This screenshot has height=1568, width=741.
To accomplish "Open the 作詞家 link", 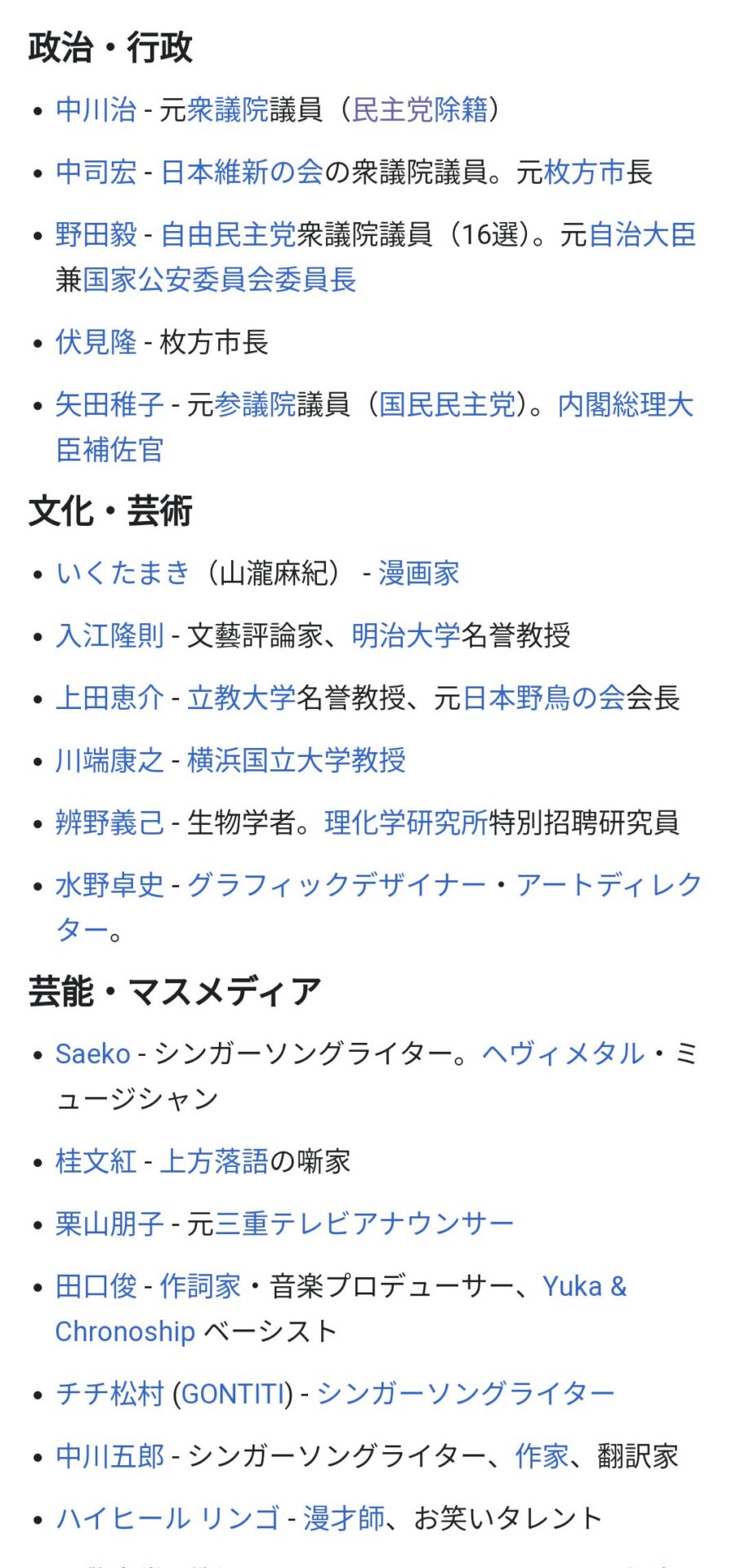I will pos(200,1286).
